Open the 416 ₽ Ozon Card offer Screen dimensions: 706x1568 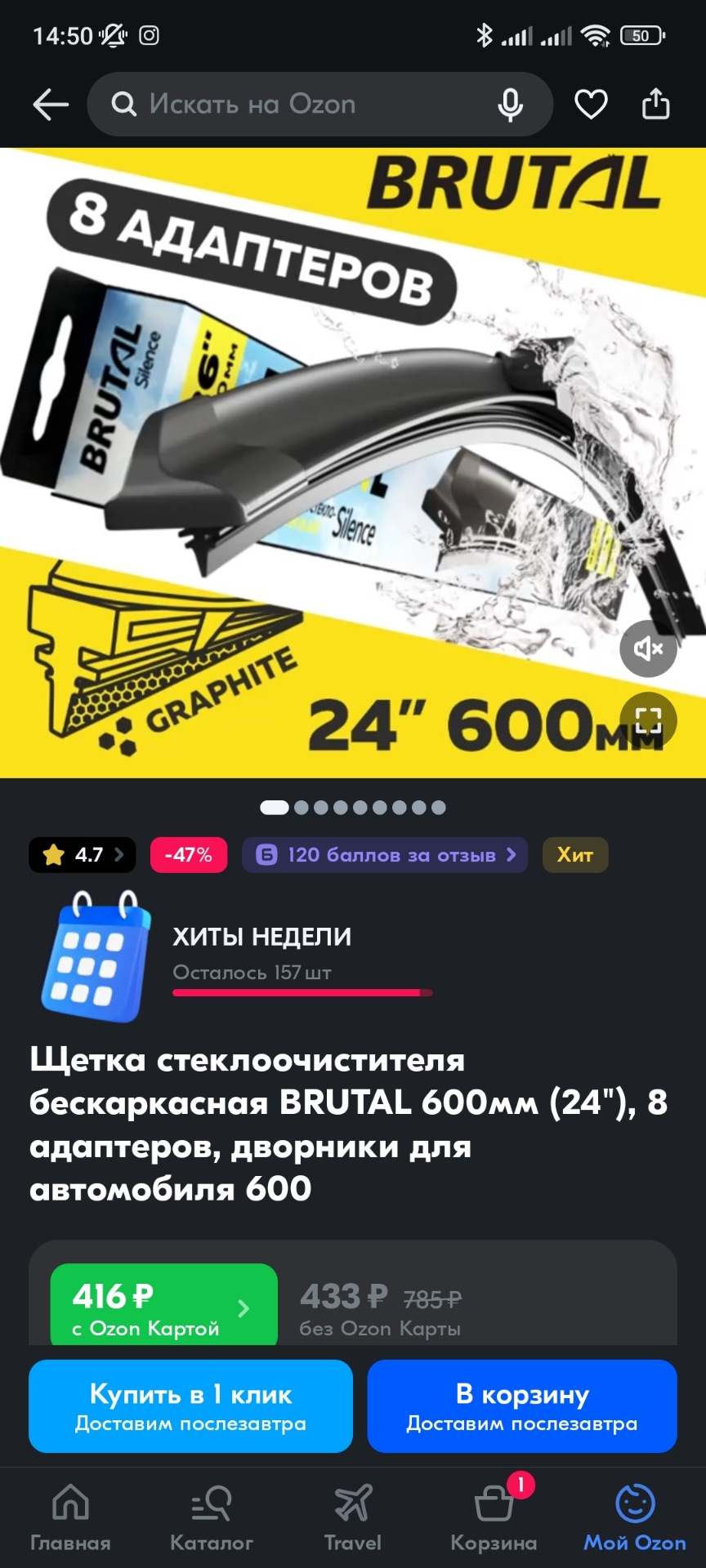pyautogui.click(x=163, y=1307)
